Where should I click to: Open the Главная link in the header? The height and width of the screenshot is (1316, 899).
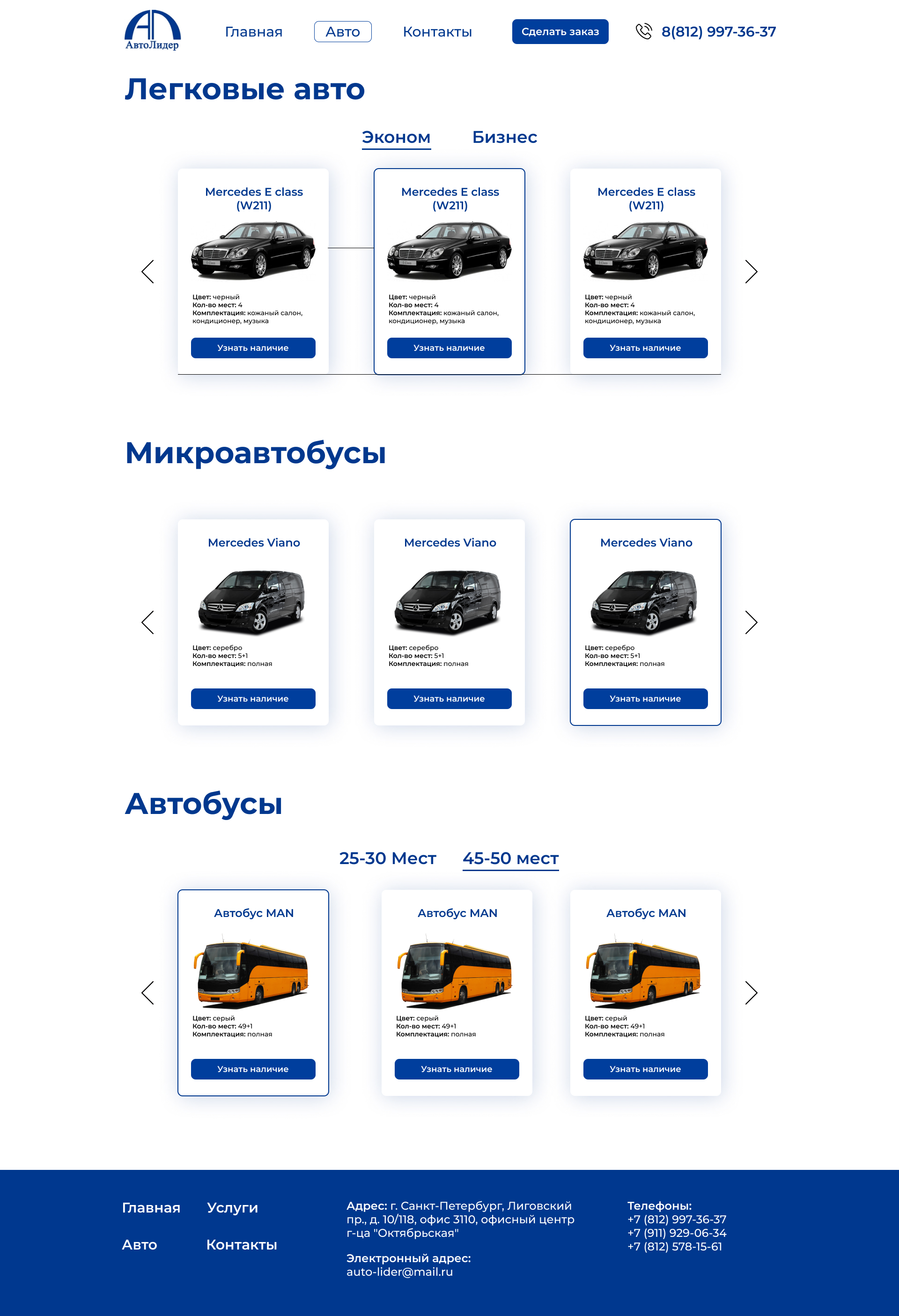pos(254,32)
